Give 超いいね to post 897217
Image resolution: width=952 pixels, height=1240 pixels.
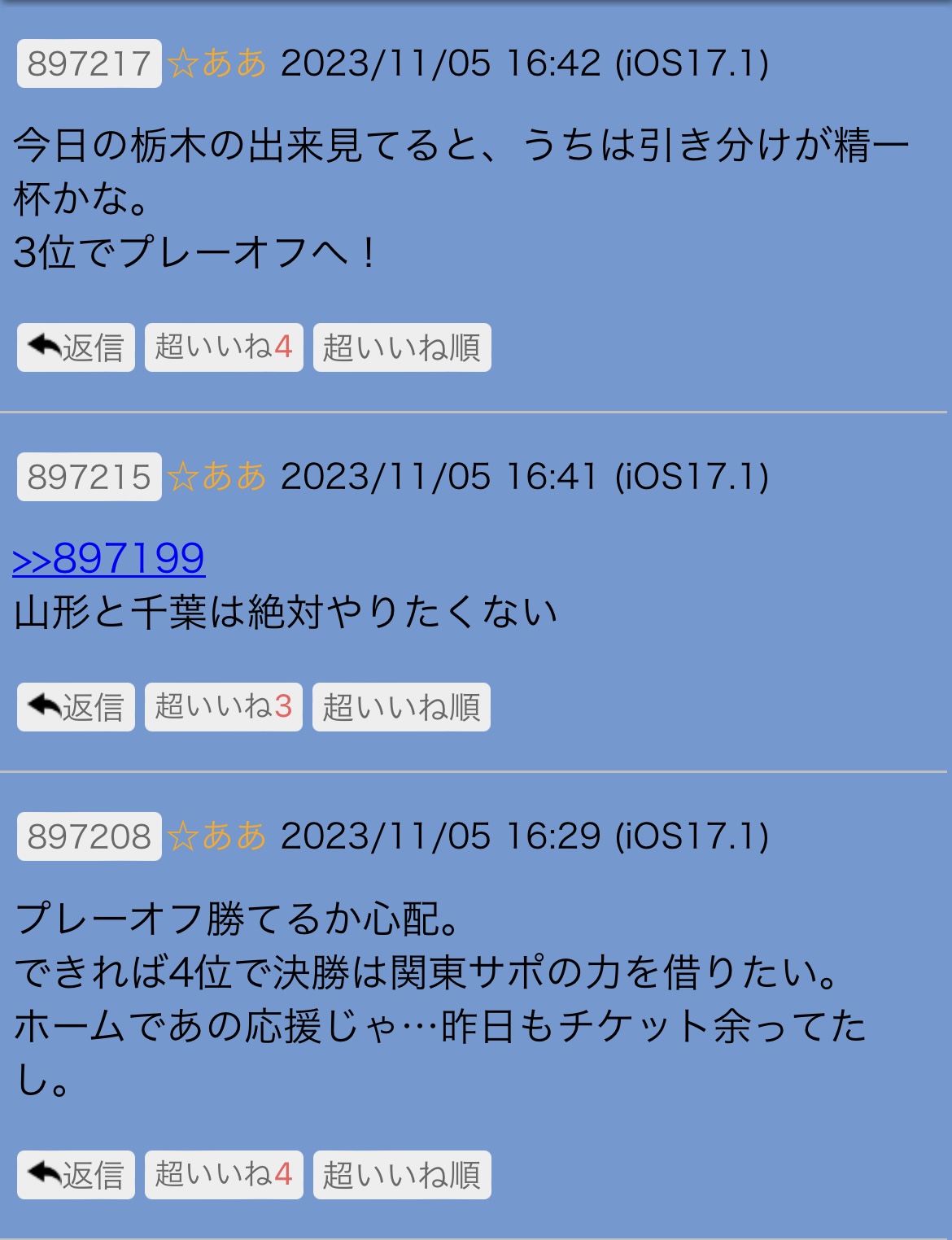(x=224, y=347)
